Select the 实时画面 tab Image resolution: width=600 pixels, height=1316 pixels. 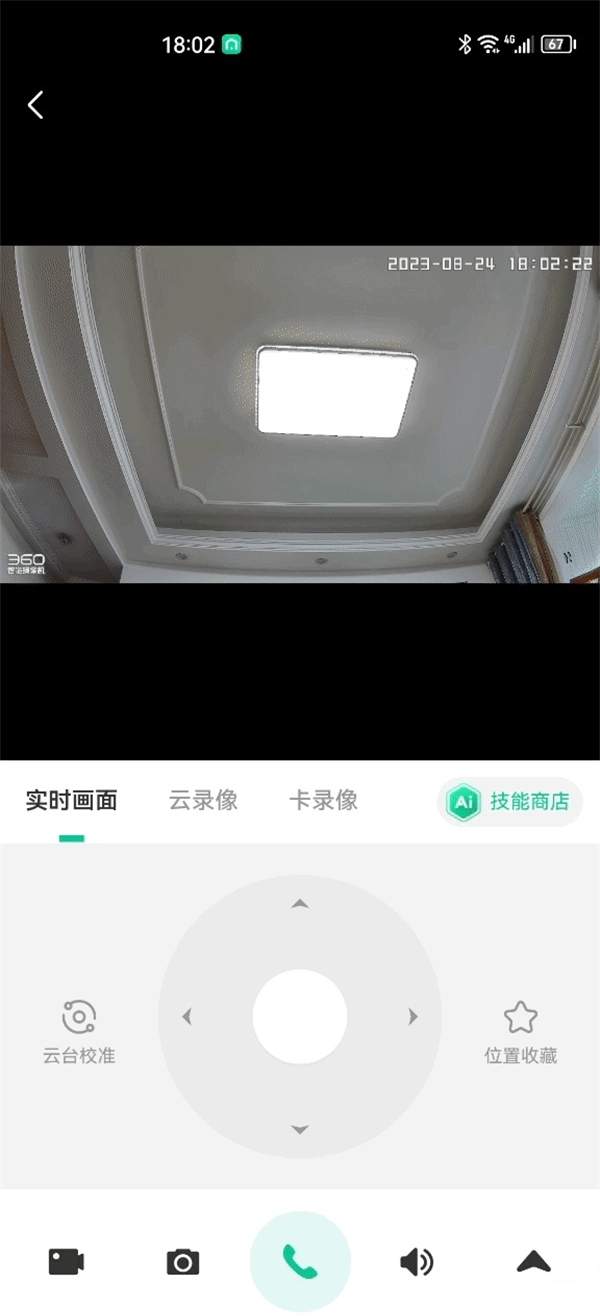tap(72, 800)
